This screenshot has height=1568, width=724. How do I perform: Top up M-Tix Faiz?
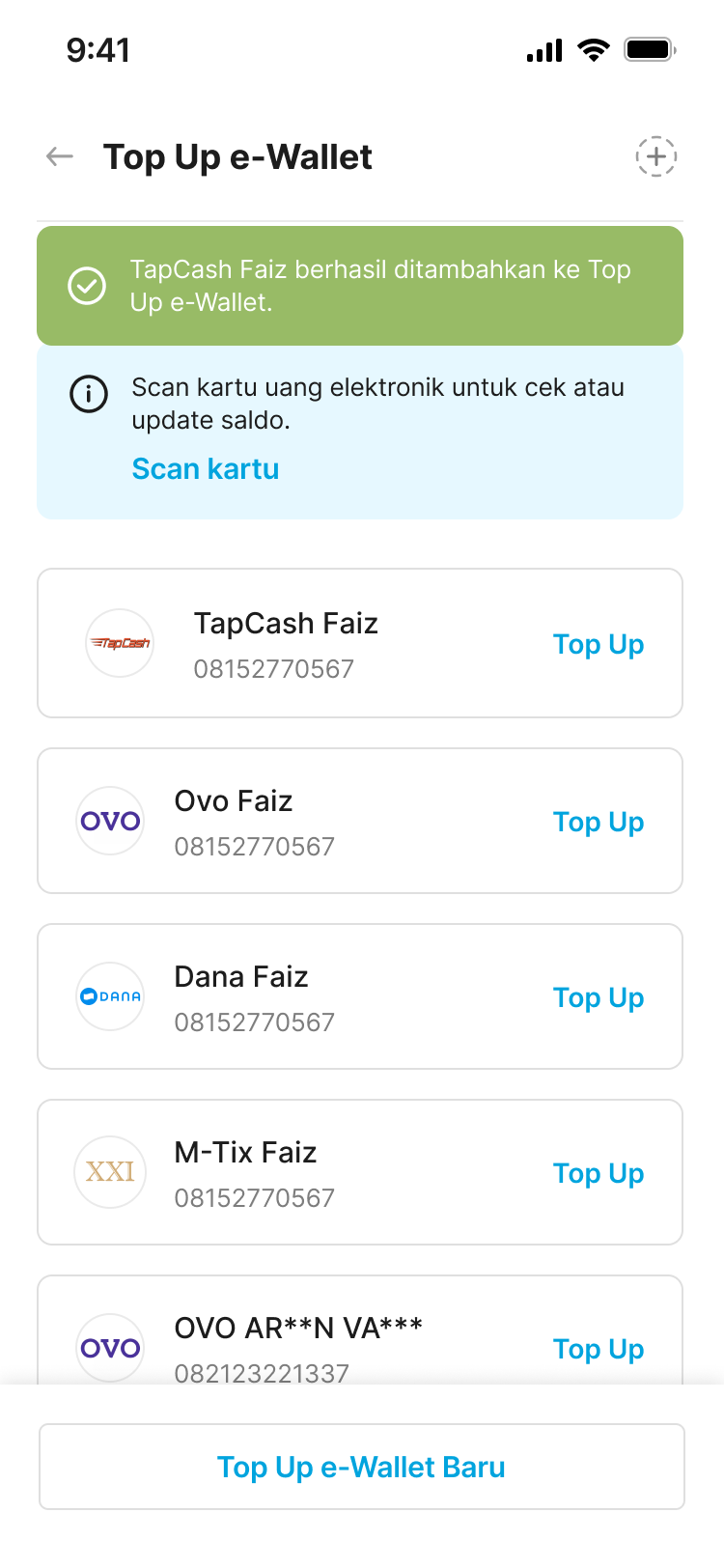click(x=599, y=1173)
